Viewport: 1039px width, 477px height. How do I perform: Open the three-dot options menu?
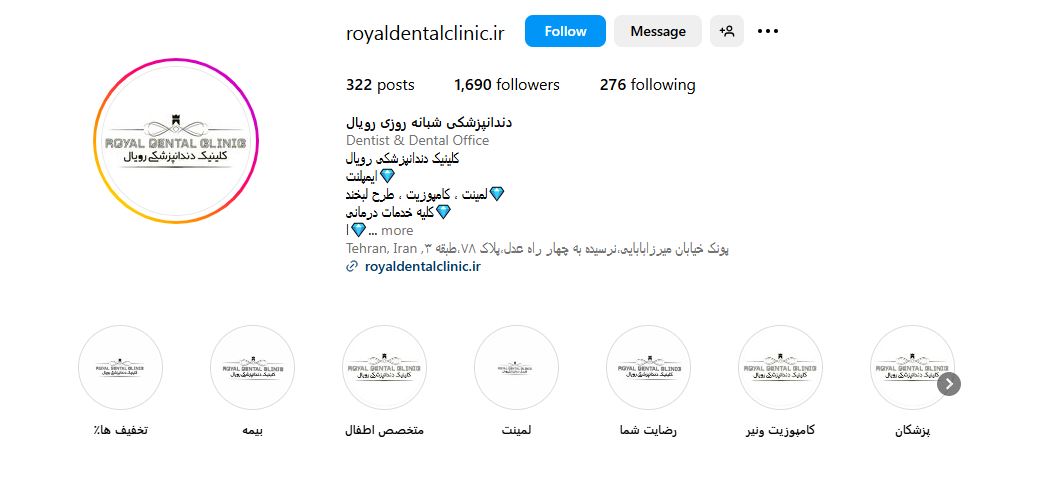coord(768,31)
